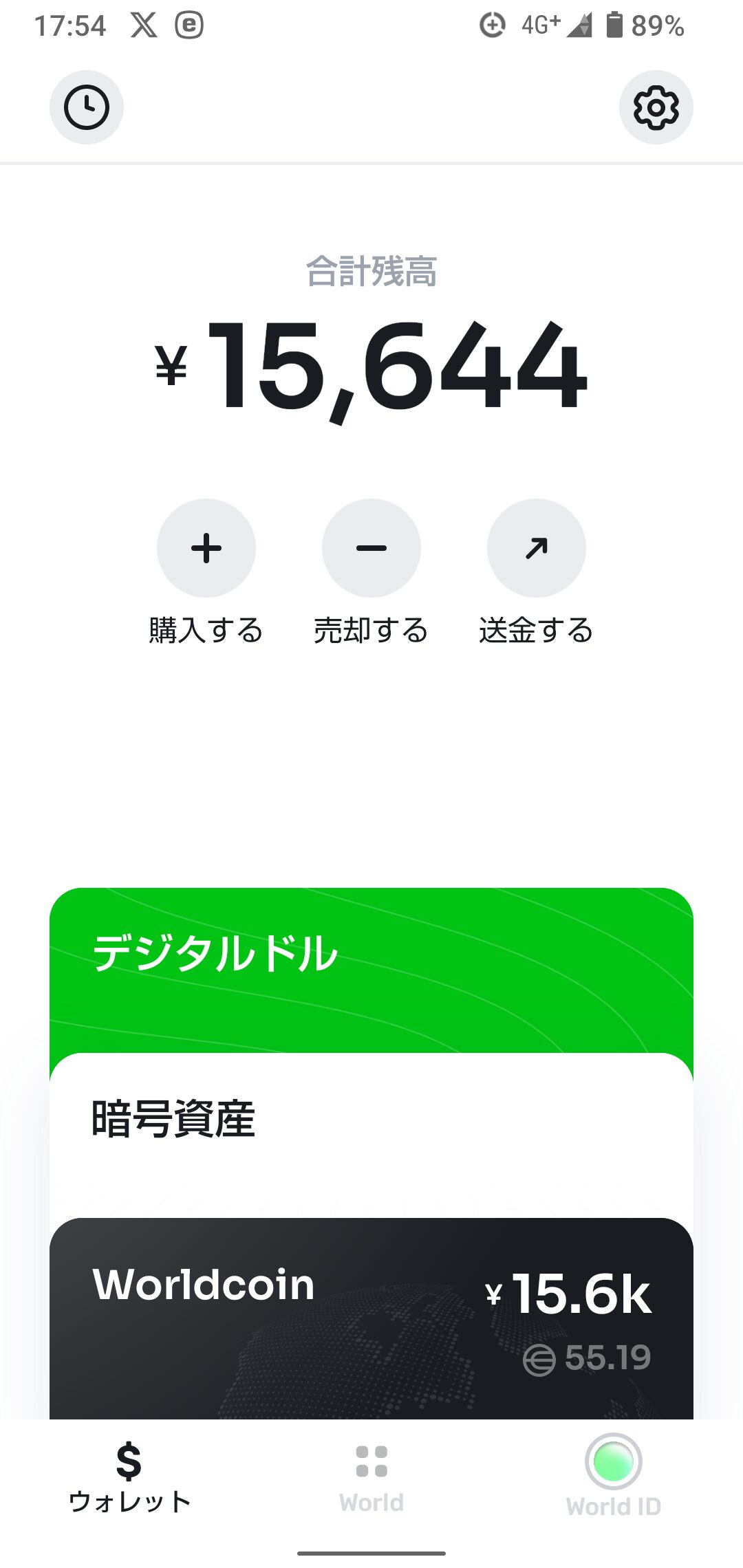
Task: Tap the 購入する plus button
Action: click(x=206, y=548)
